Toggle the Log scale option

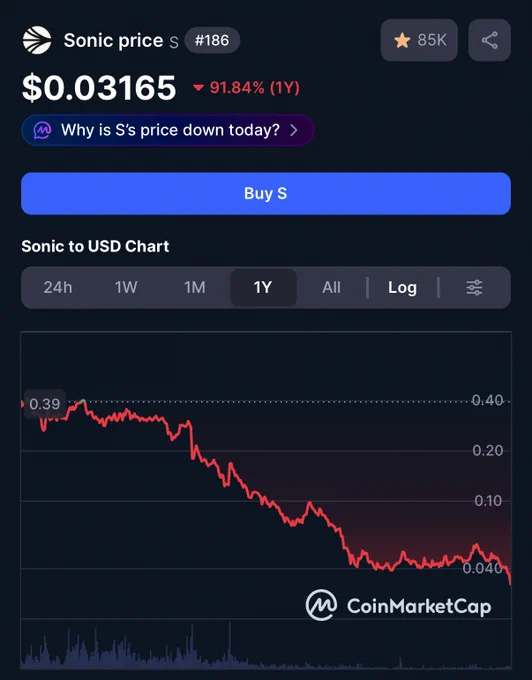coord(402,288)
